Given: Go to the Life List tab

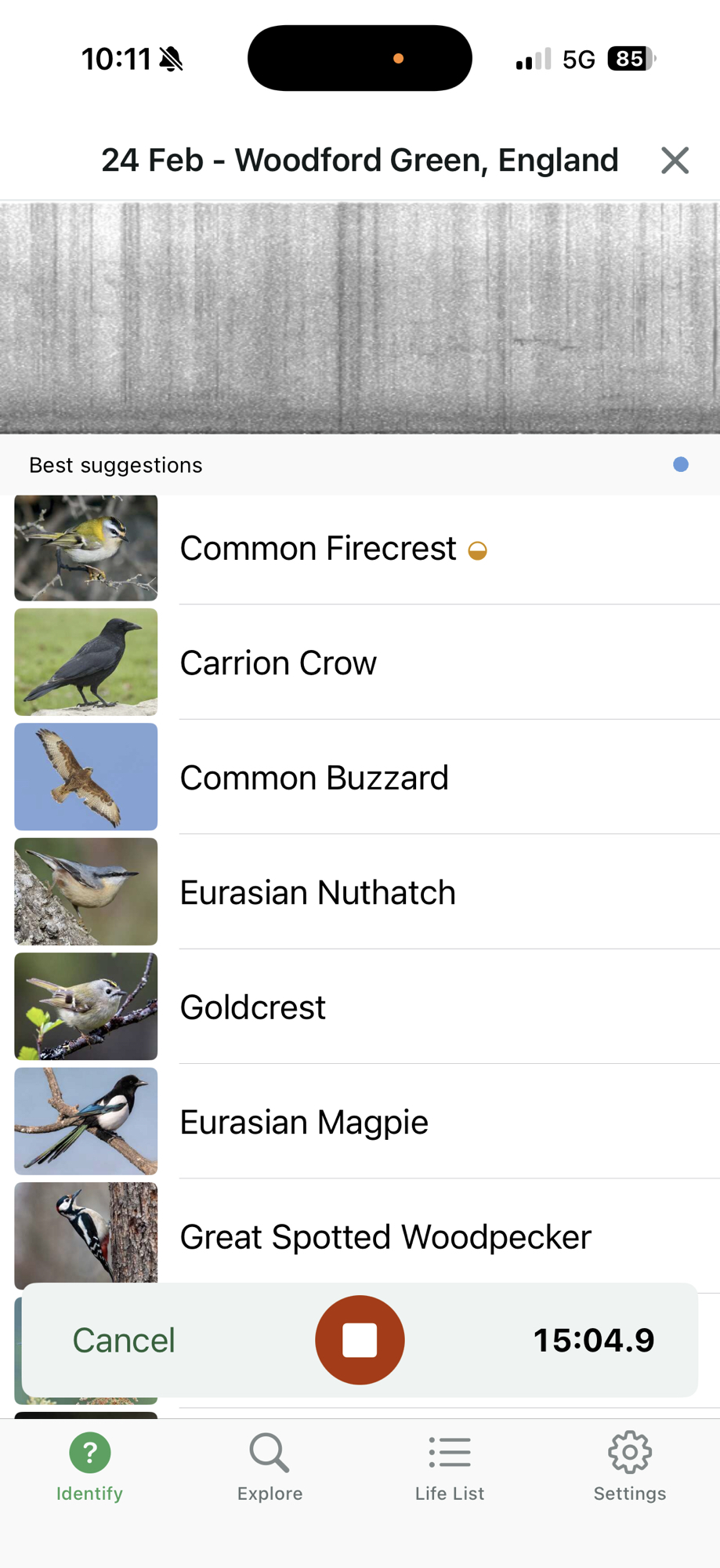Looking at the screenshot, I should tap(450, 1468).
